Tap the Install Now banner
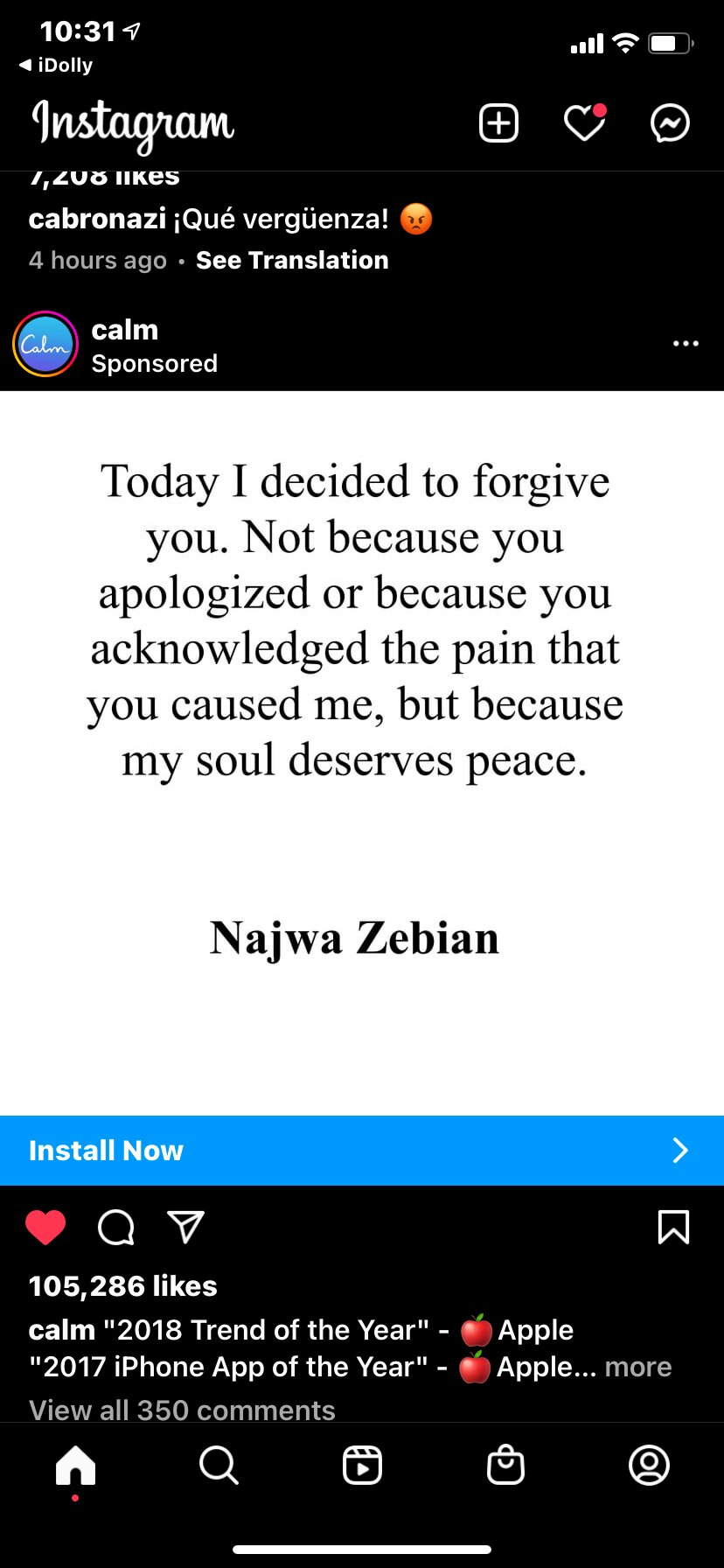 click(x=362, y=1150)
